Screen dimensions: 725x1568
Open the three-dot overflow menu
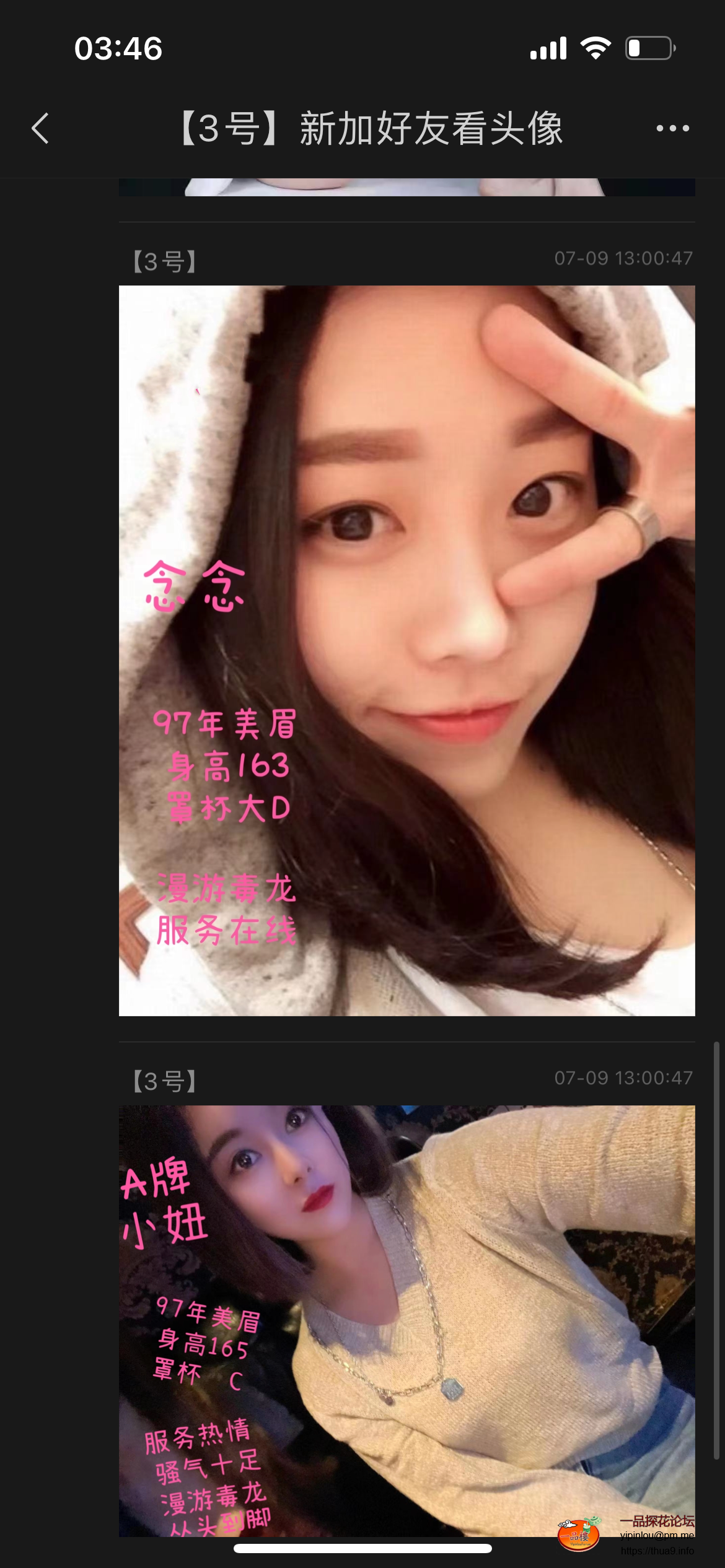tap(672, 129)
